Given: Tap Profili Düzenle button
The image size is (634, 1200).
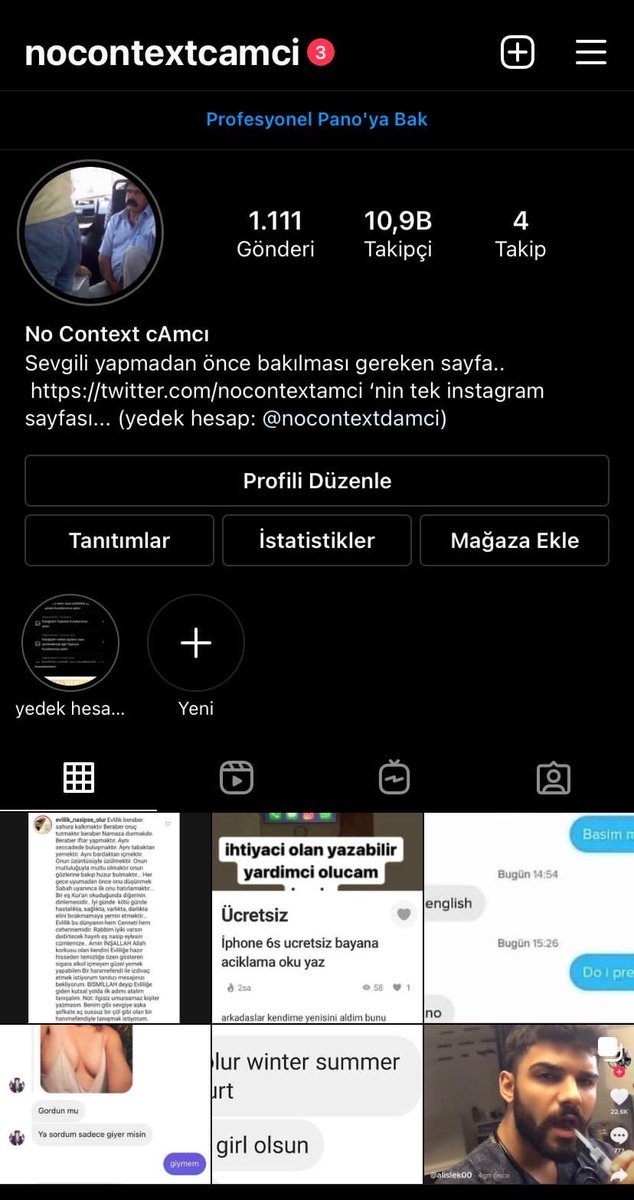Looking at the screenshot, I should (317, 481).
